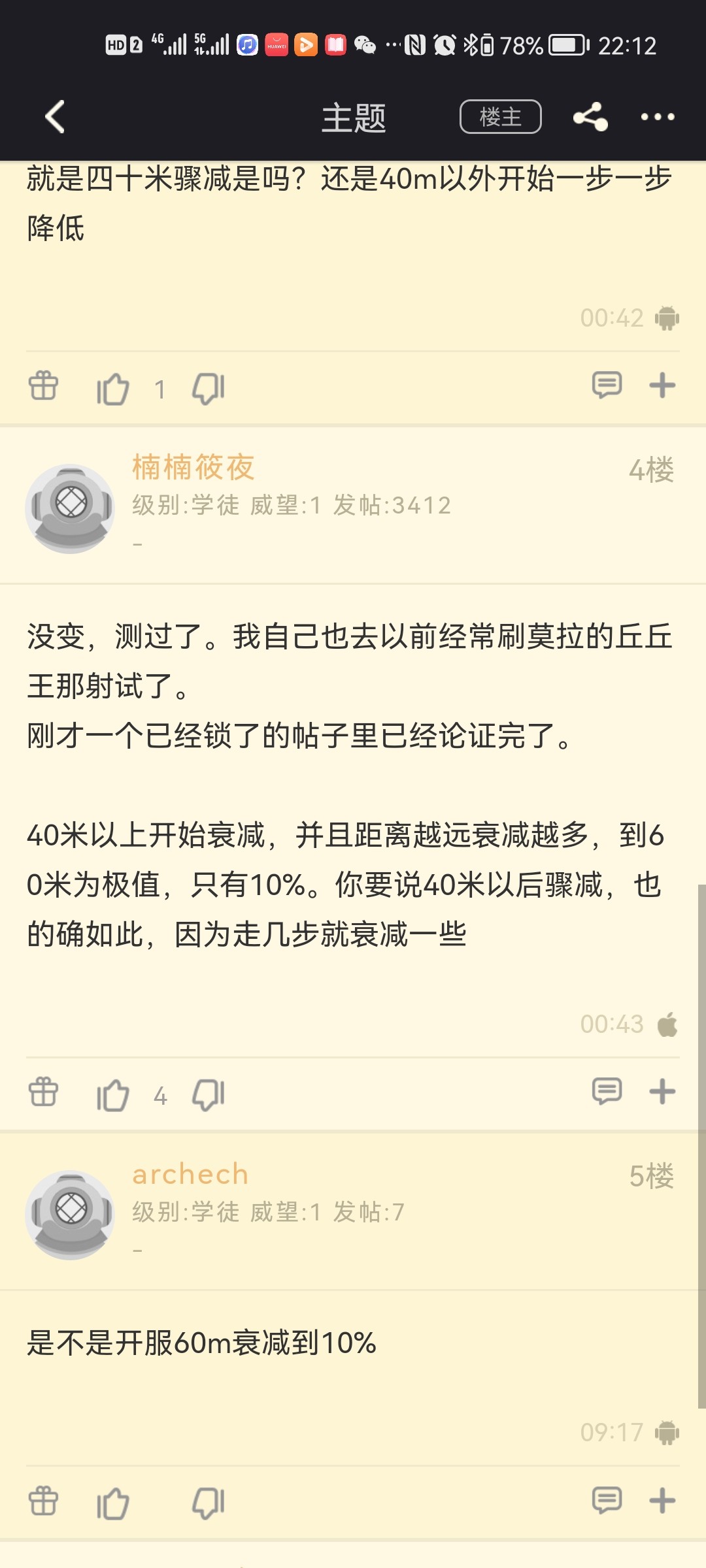706x1568 pixels.
Task: Open 楠楠筱夜's profile via username
Action: (193, 467)
